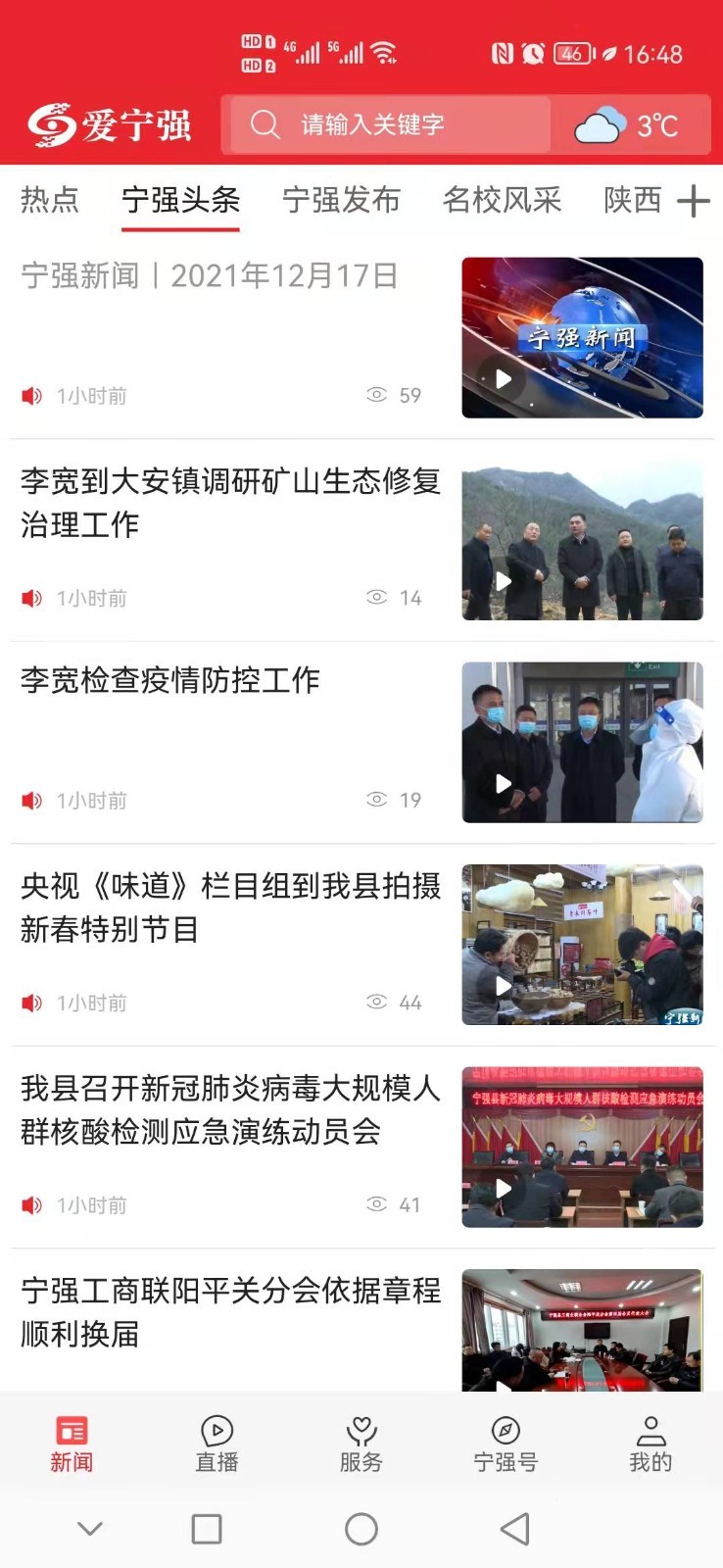Select the 宁强发布 tab
This screenshot has height=1568, width=723.
click(341, 200)
